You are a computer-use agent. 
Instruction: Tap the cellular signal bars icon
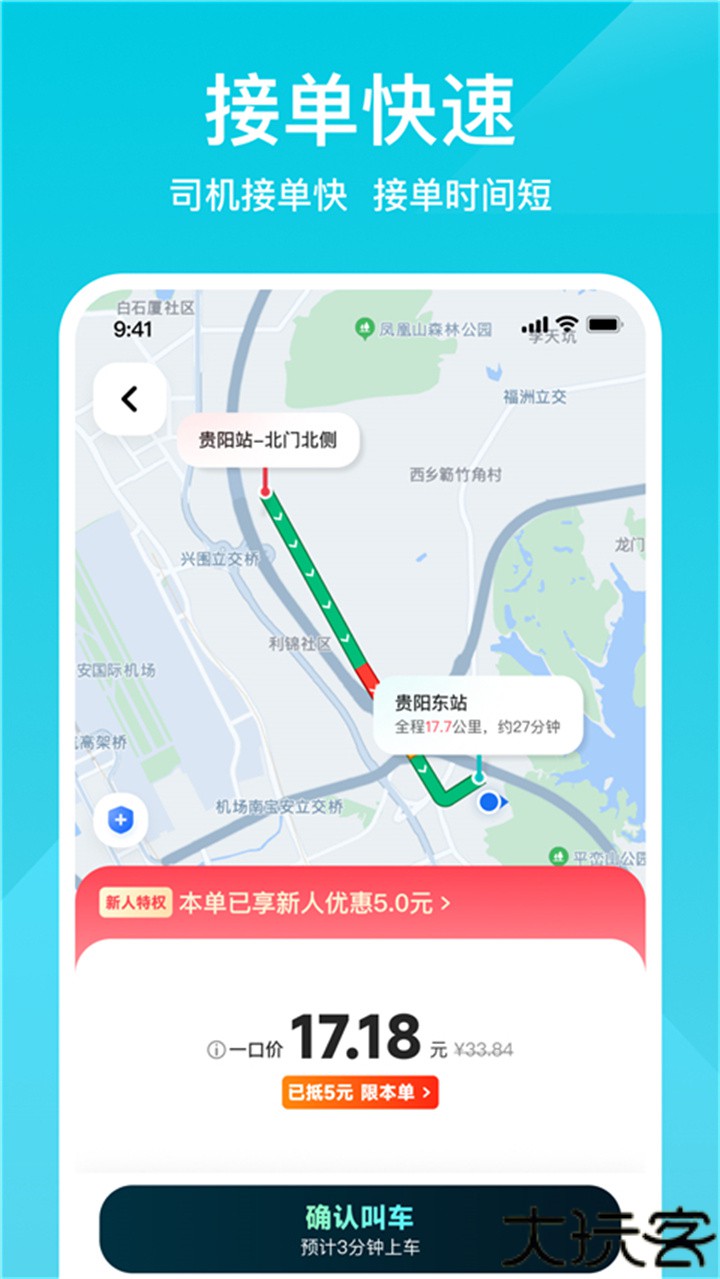pos(535,324)
